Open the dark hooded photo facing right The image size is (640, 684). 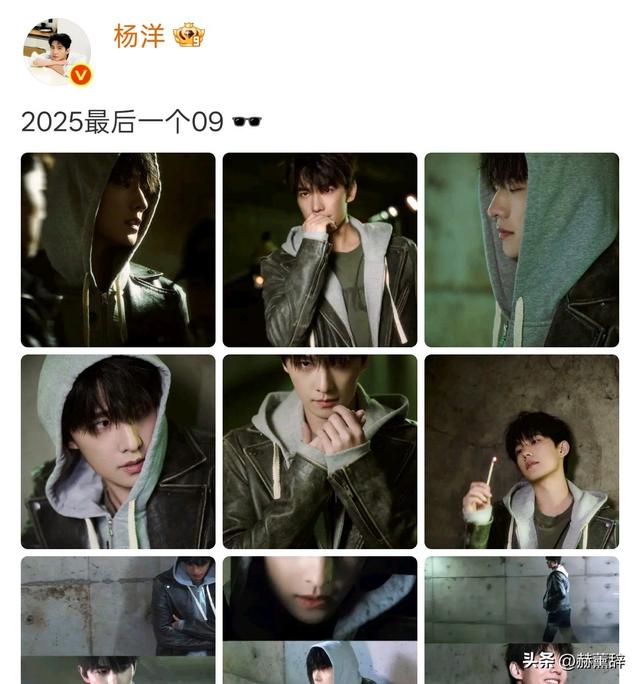click(117, 249)
